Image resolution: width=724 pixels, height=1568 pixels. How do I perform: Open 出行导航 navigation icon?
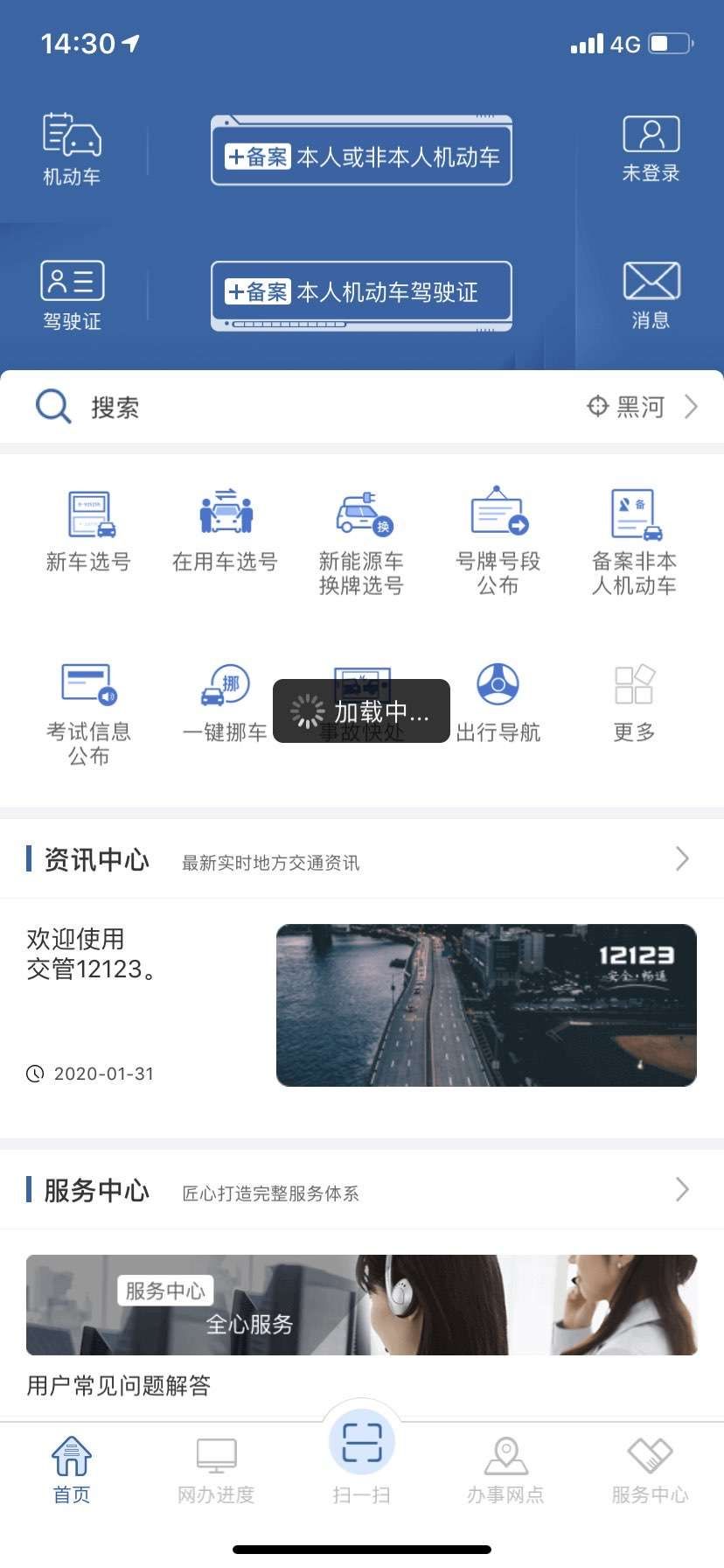click(498, 700)
